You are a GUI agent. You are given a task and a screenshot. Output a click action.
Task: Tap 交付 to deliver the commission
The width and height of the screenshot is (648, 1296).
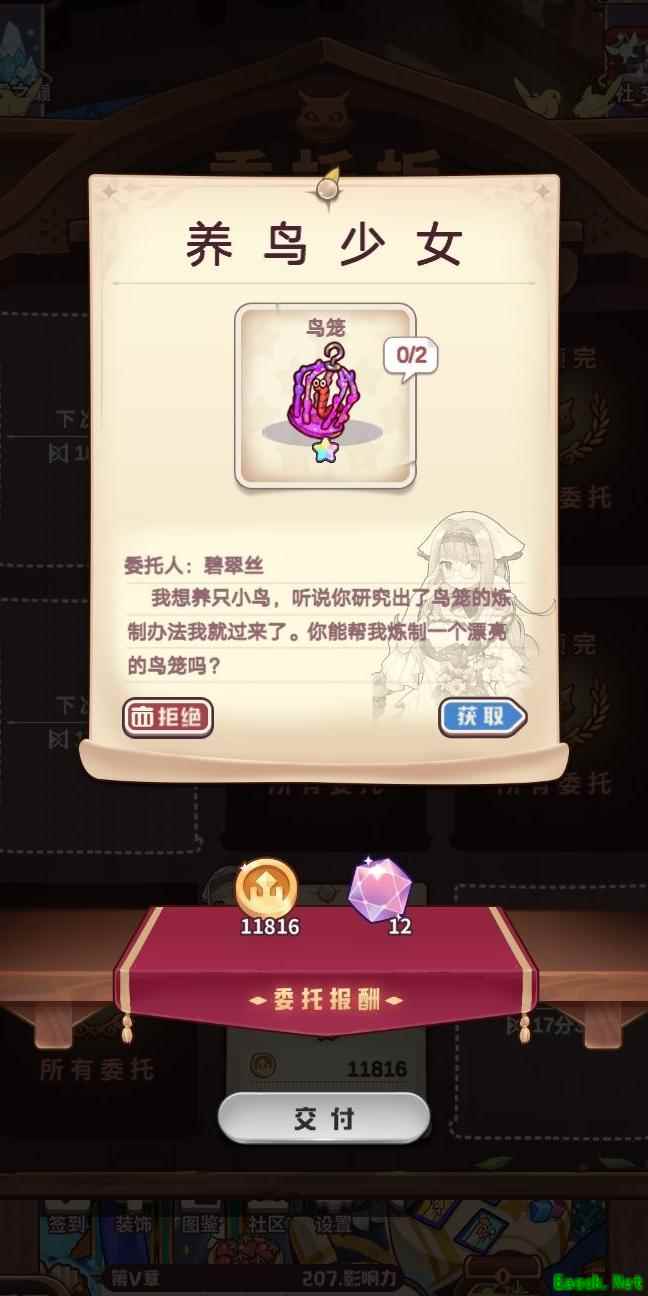323,1118
